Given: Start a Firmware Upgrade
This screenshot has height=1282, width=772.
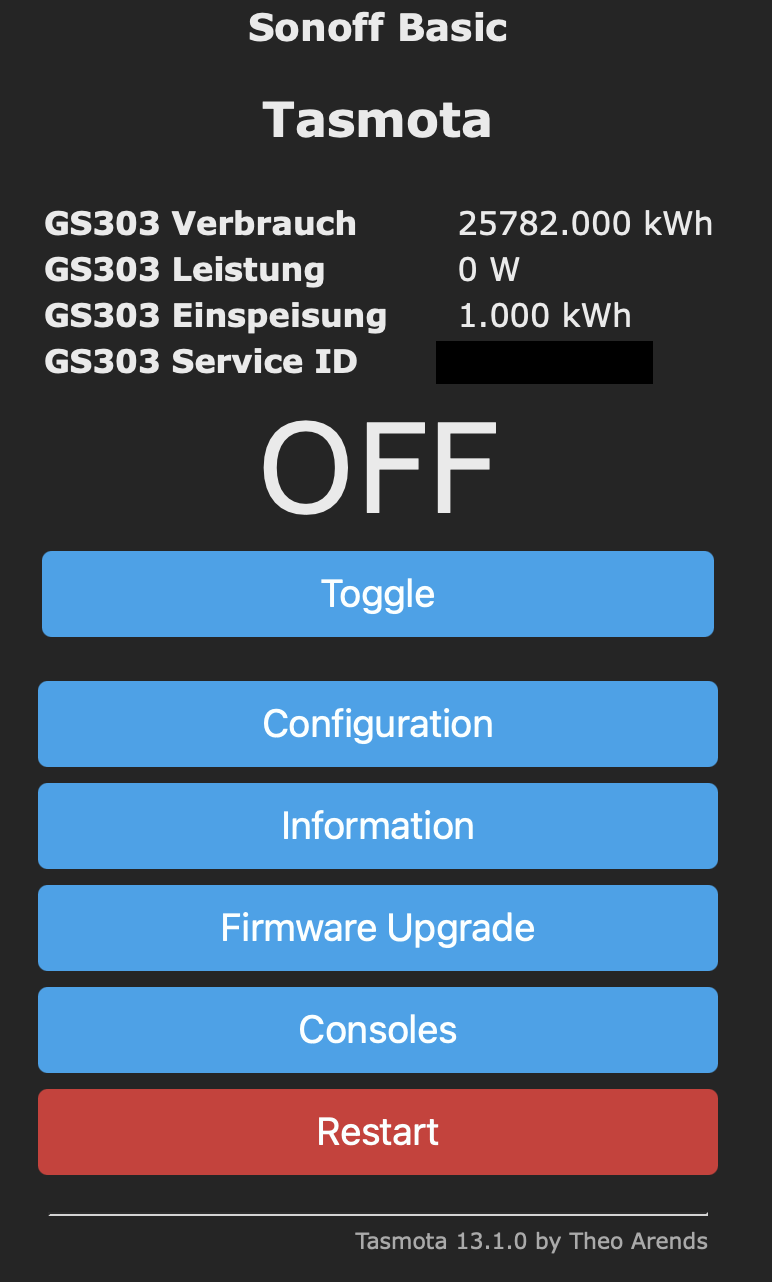Looking at the screenshot, I should [x=378, y=928].
